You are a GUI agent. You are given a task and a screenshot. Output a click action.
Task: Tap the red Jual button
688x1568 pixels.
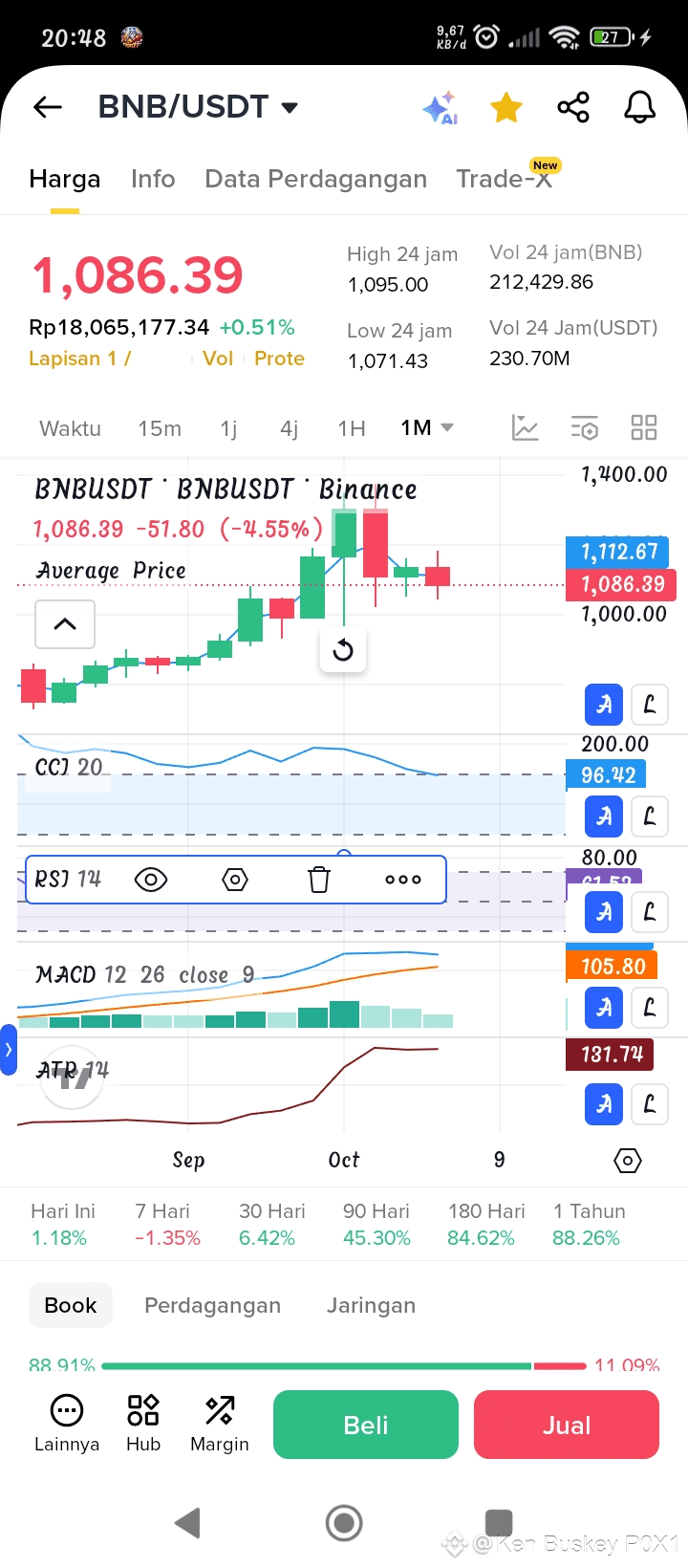(x=567, y=1425)
